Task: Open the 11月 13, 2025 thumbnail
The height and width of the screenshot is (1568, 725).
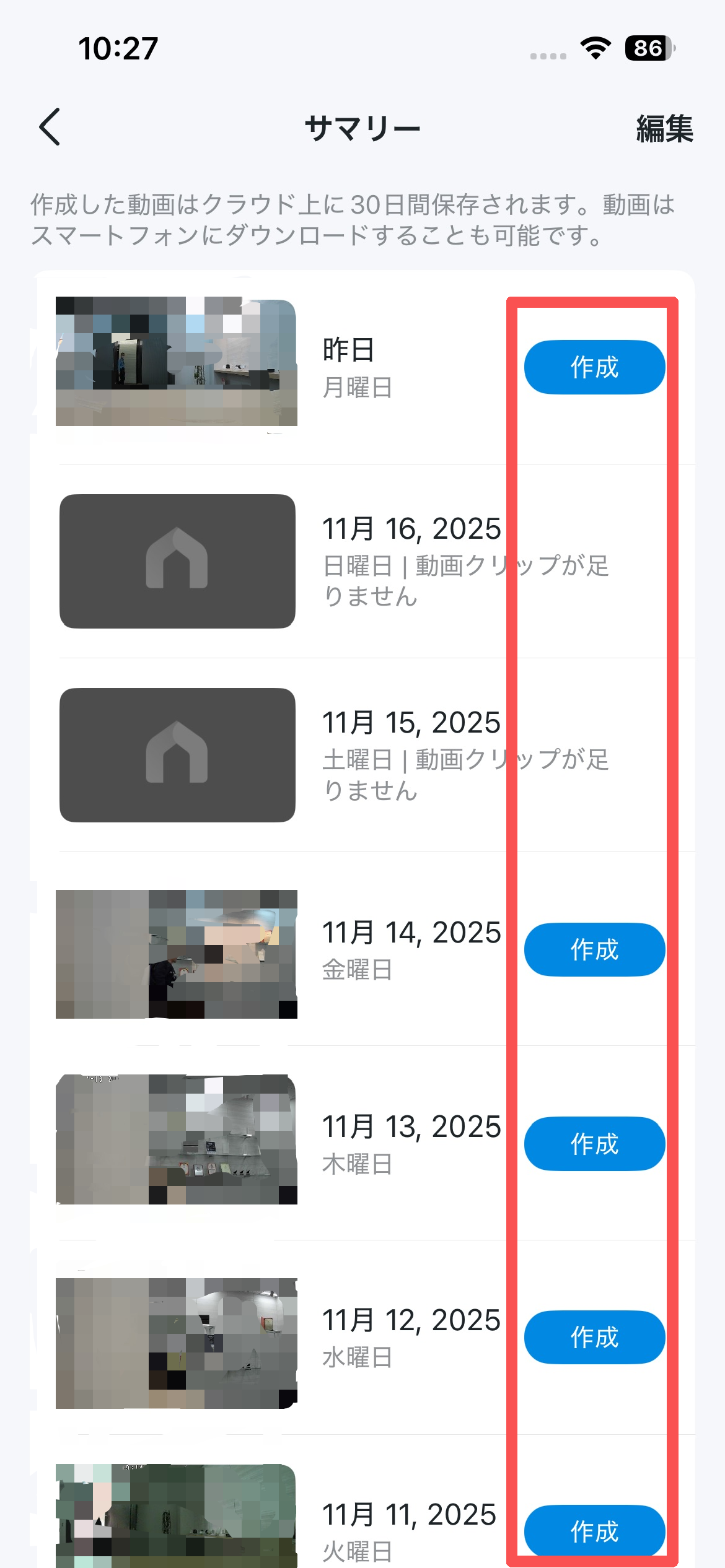Action: click(x=177, y=1139)
